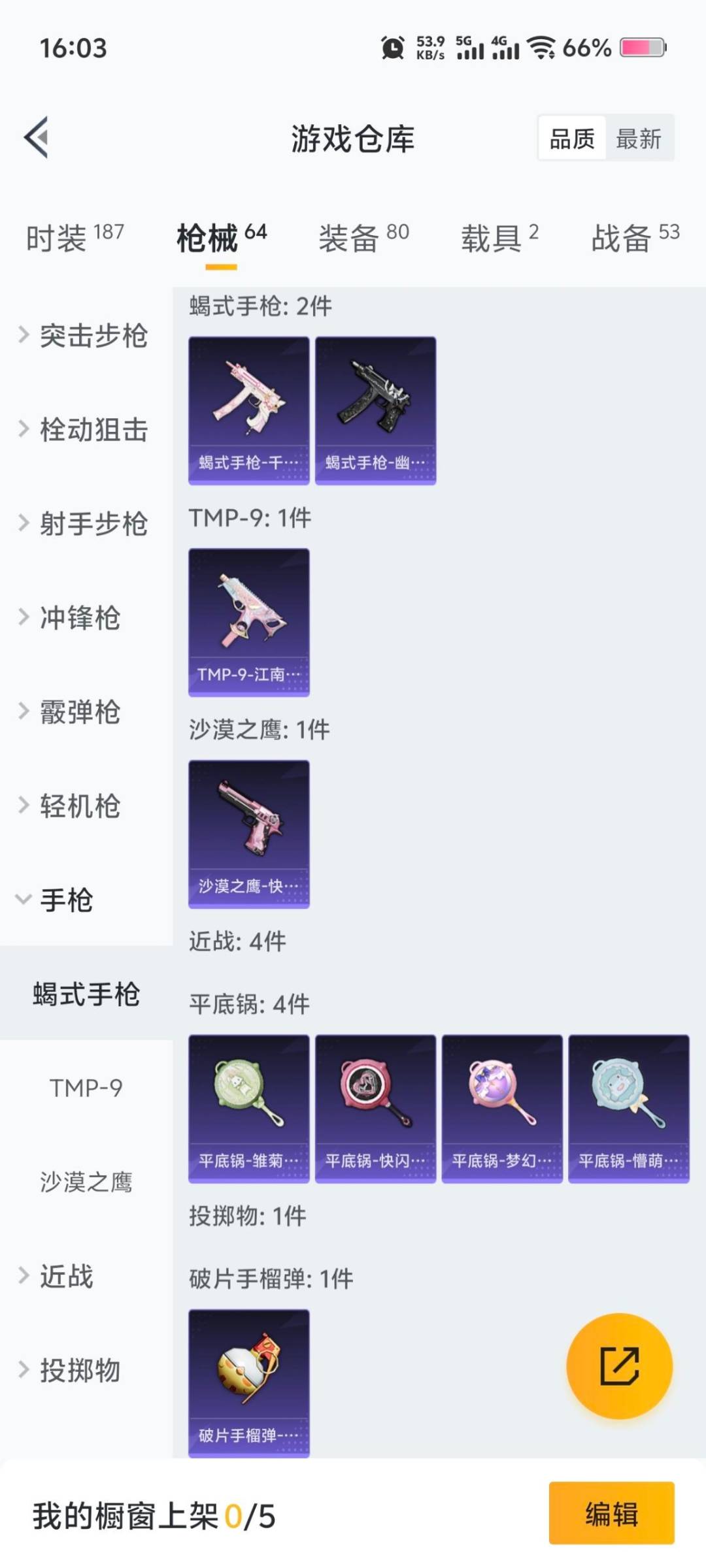
Task: Select TMP-9 in the sidebar
Action: click(x=86, y=1088)
